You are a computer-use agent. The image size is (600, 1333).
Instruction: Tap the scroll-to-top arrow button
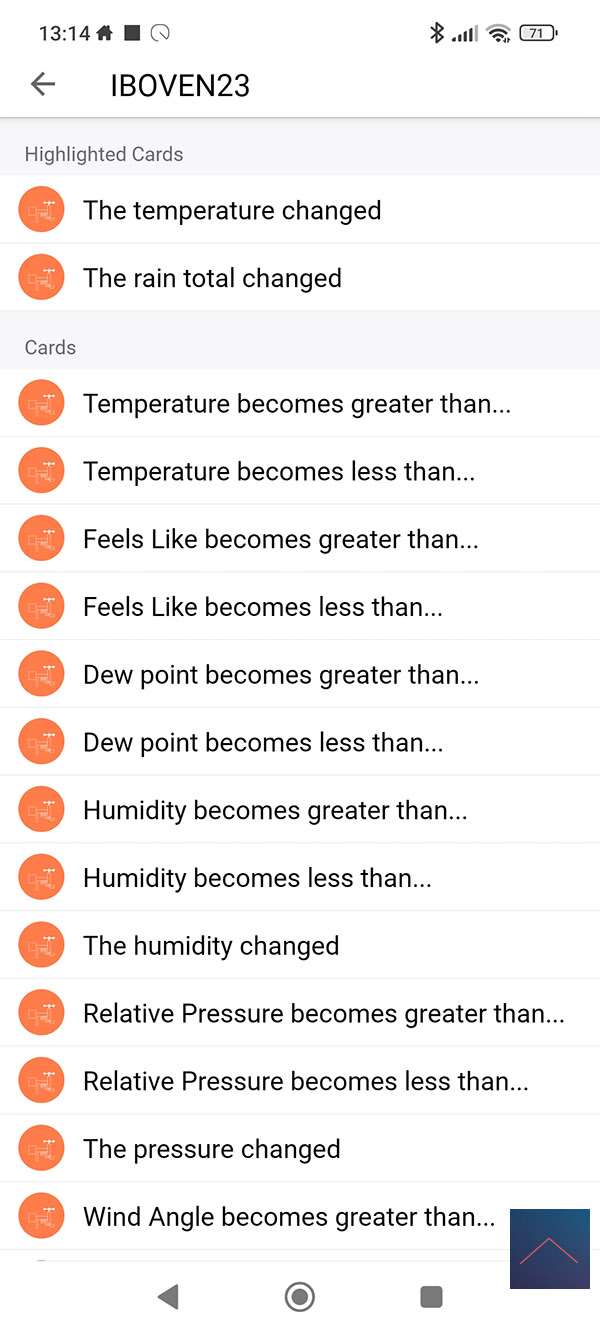(x=549, y=1248)
